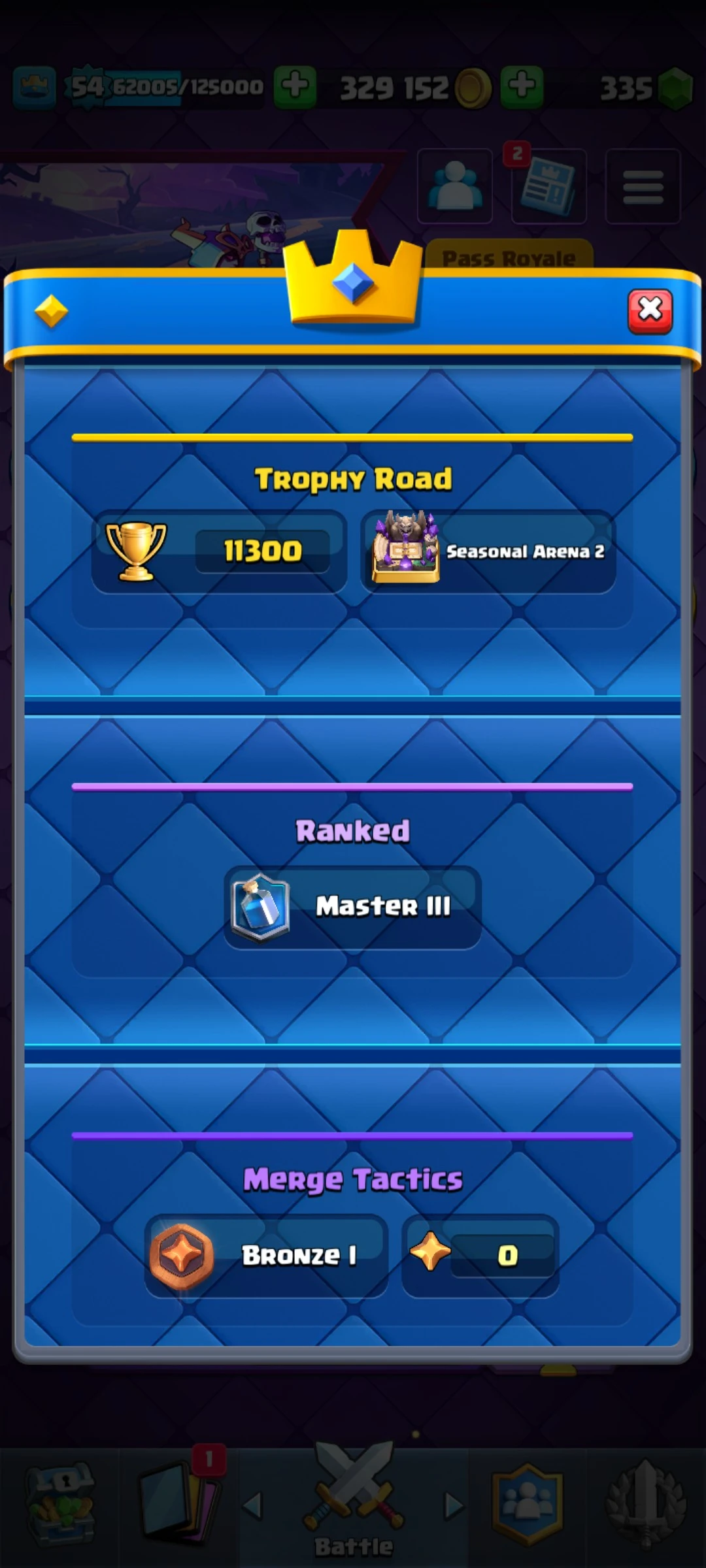Open the Merge Tactics Bronze I rank
Viewport: 706px width, 1568px height.
pos(266,1255)
